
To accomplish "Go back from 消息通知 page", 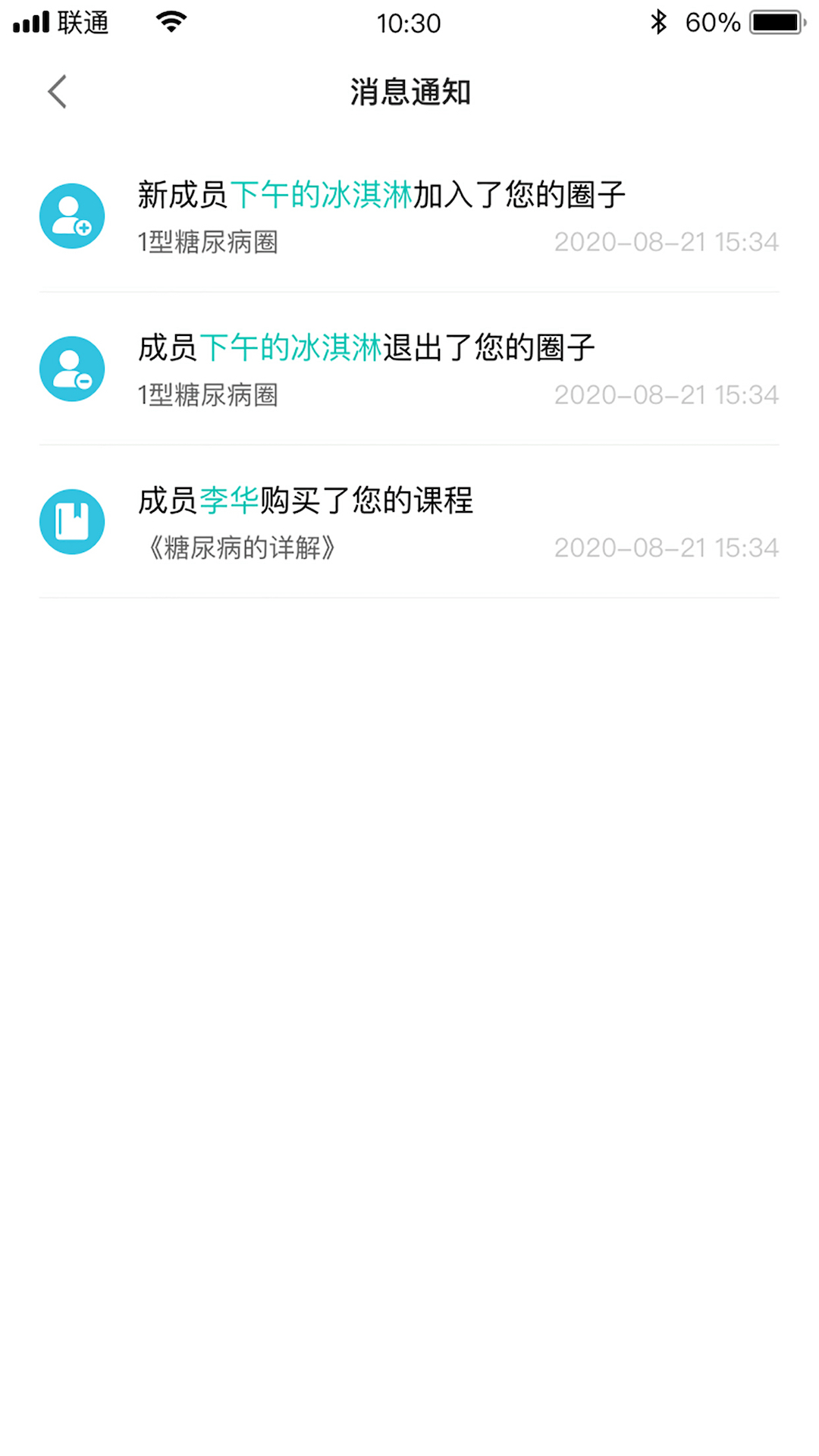I will 58,92.
